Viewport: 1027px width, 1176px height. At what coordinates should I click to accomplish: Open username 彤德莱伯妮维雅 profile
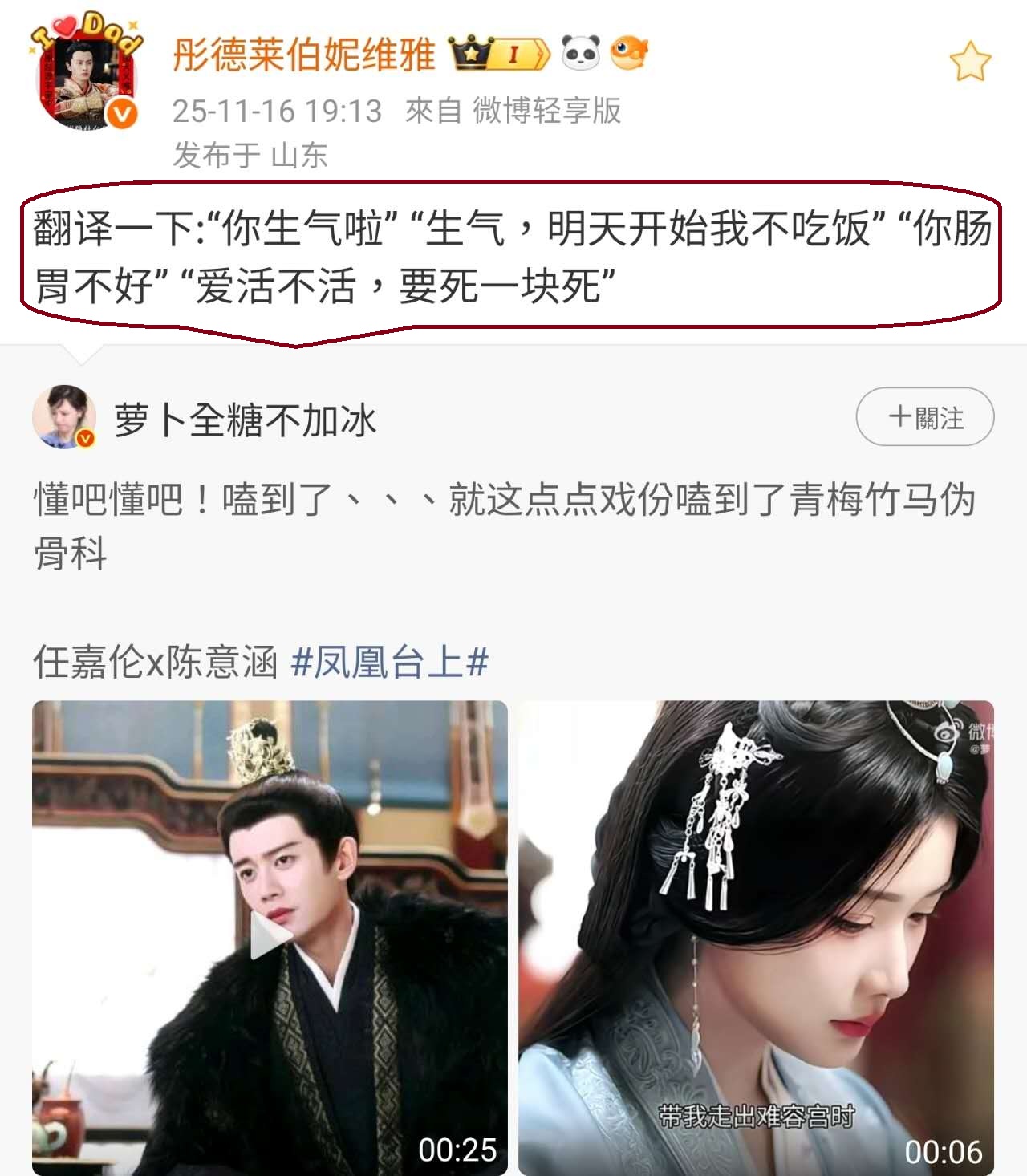tap(303, 55)
